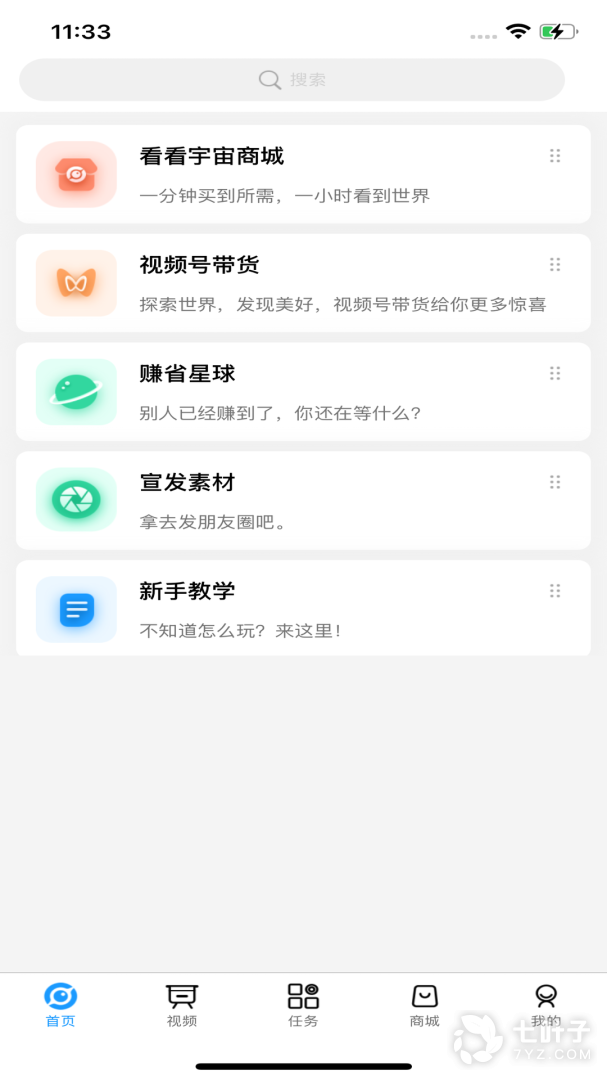Tap the dots handle on 宣发素材
Viewport: 607px width, 1080px height.
click(555, 482)
